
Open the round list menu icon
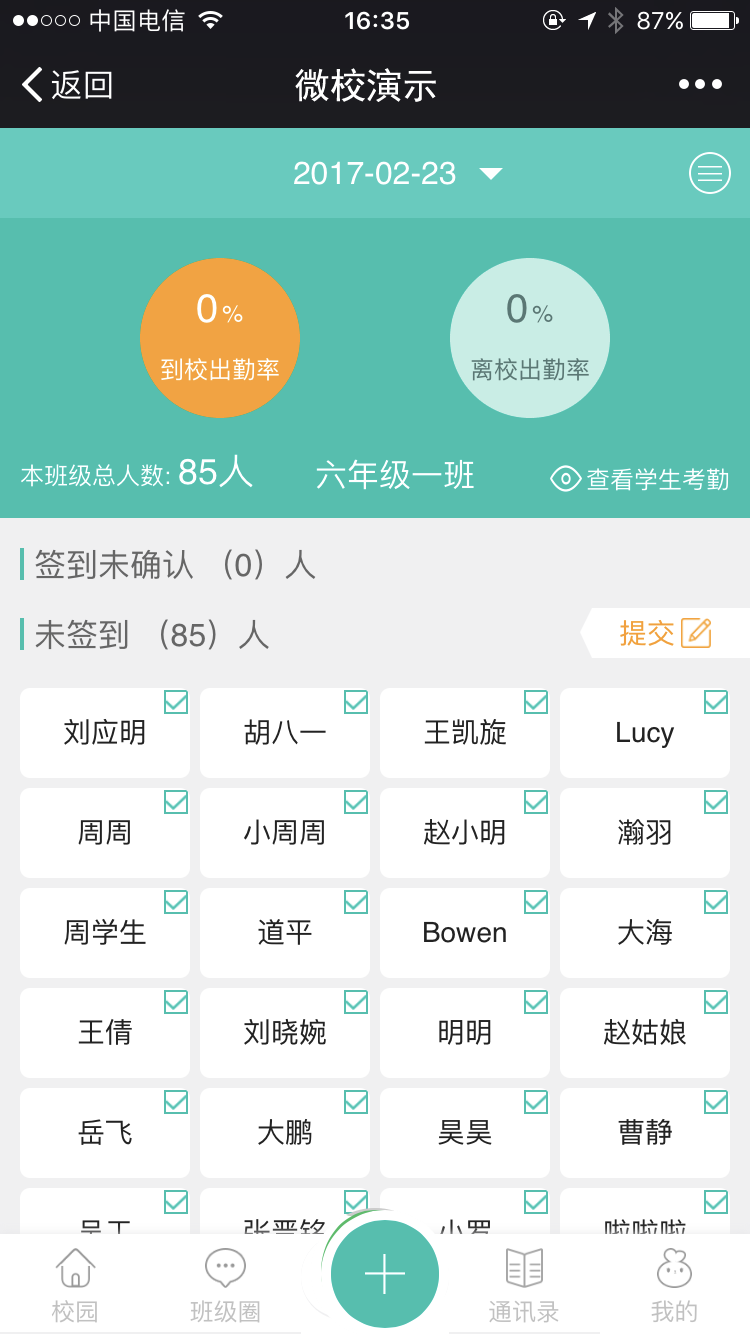(710, 173)
